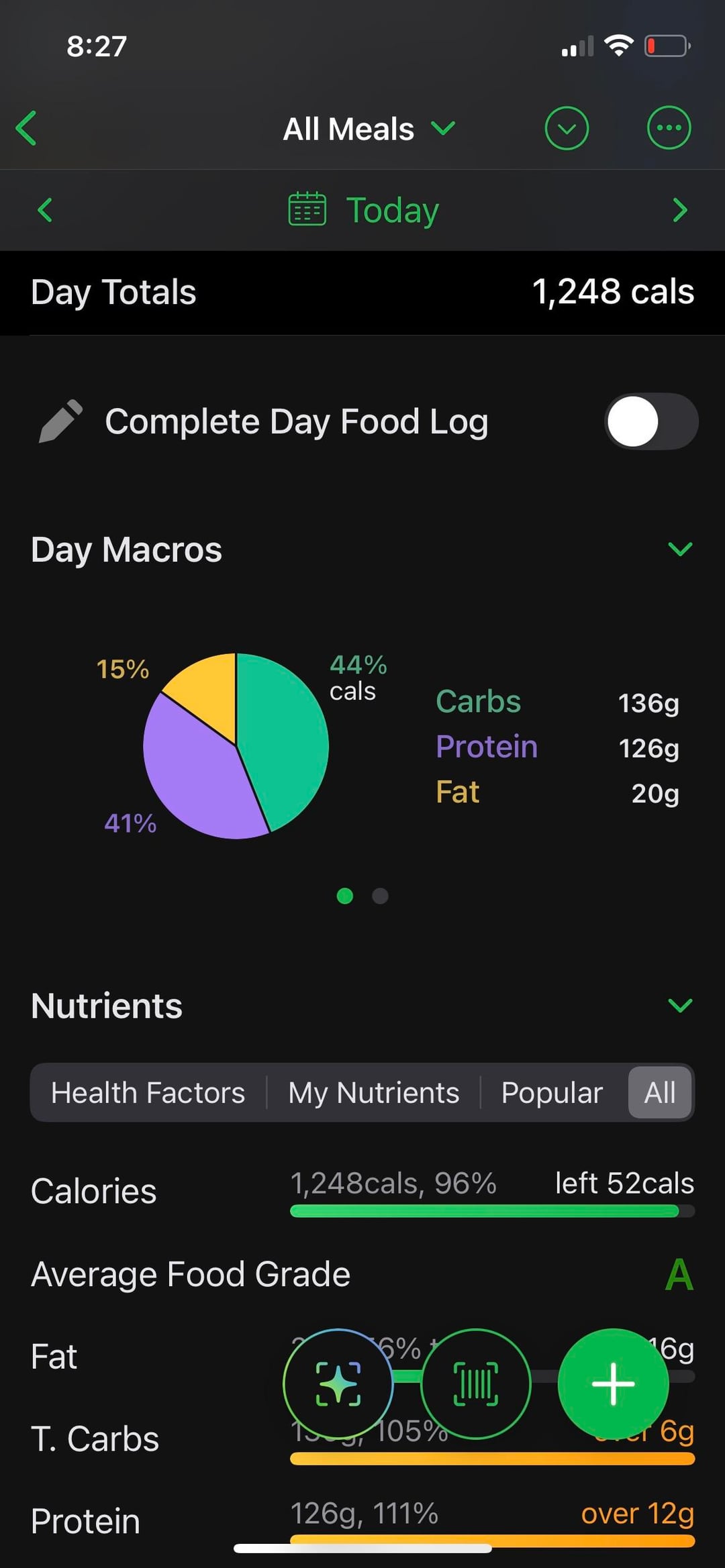Open the more options ellipsis menu
Screen dimensions: 725x1568
668,128
